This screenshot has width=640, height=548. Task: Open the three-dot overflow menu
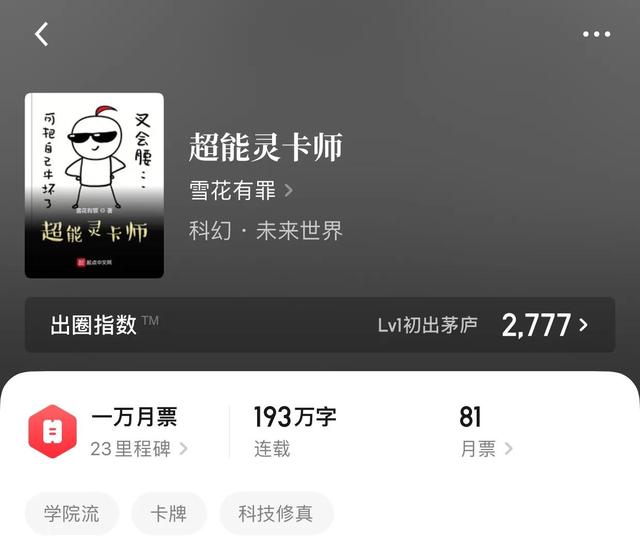coord(596,34)
